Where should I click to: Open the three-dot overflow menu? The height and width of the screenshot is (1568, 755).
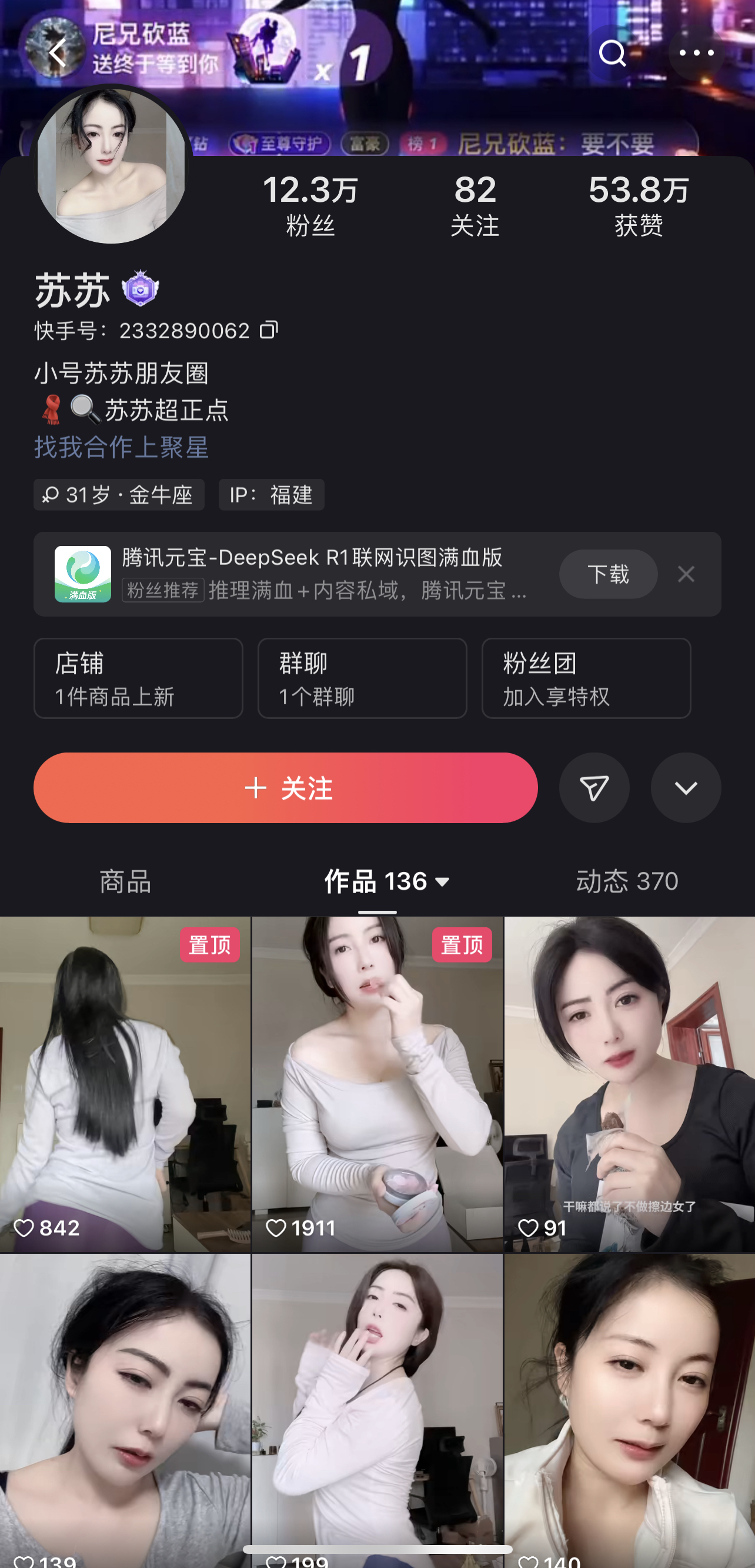click(x=696, y=53)
